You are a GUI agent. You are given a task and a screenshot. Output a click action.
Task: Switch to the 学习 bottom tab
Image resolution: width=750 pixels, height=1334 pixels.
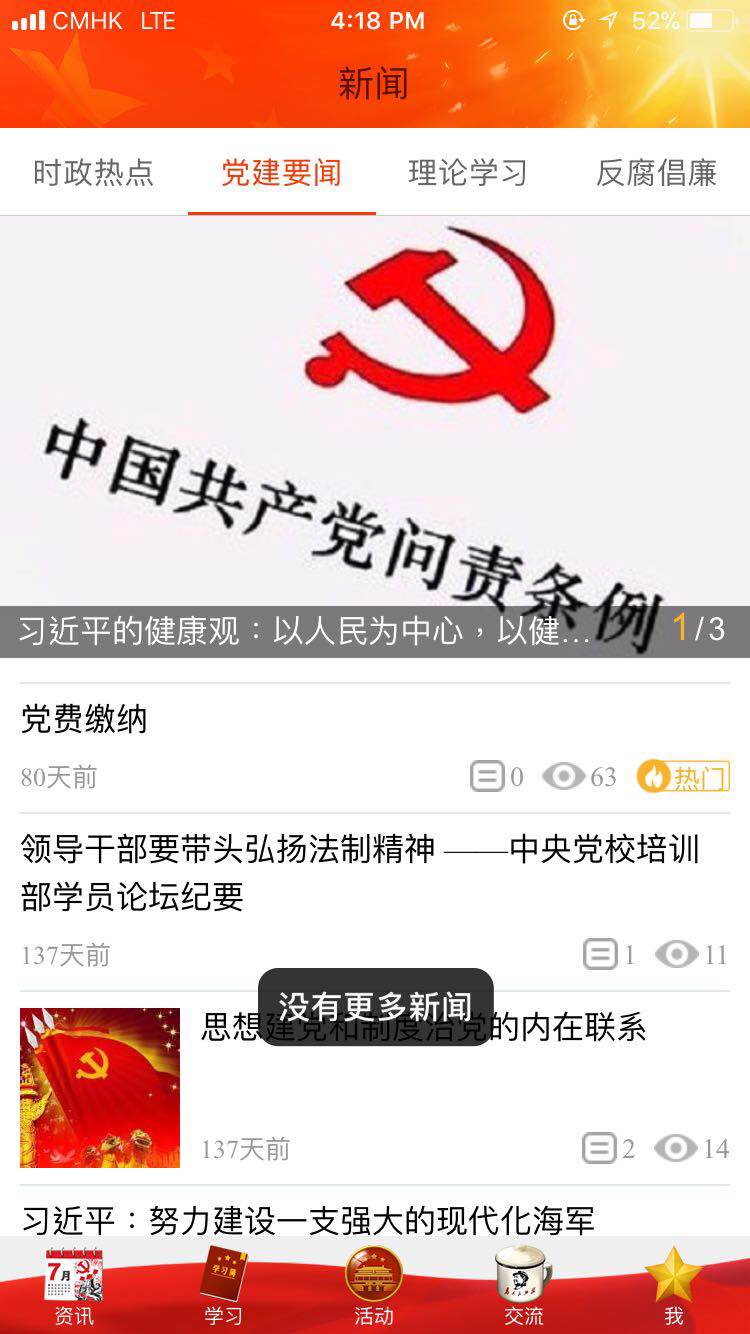pyautogui.click(x=223, y=1288)
